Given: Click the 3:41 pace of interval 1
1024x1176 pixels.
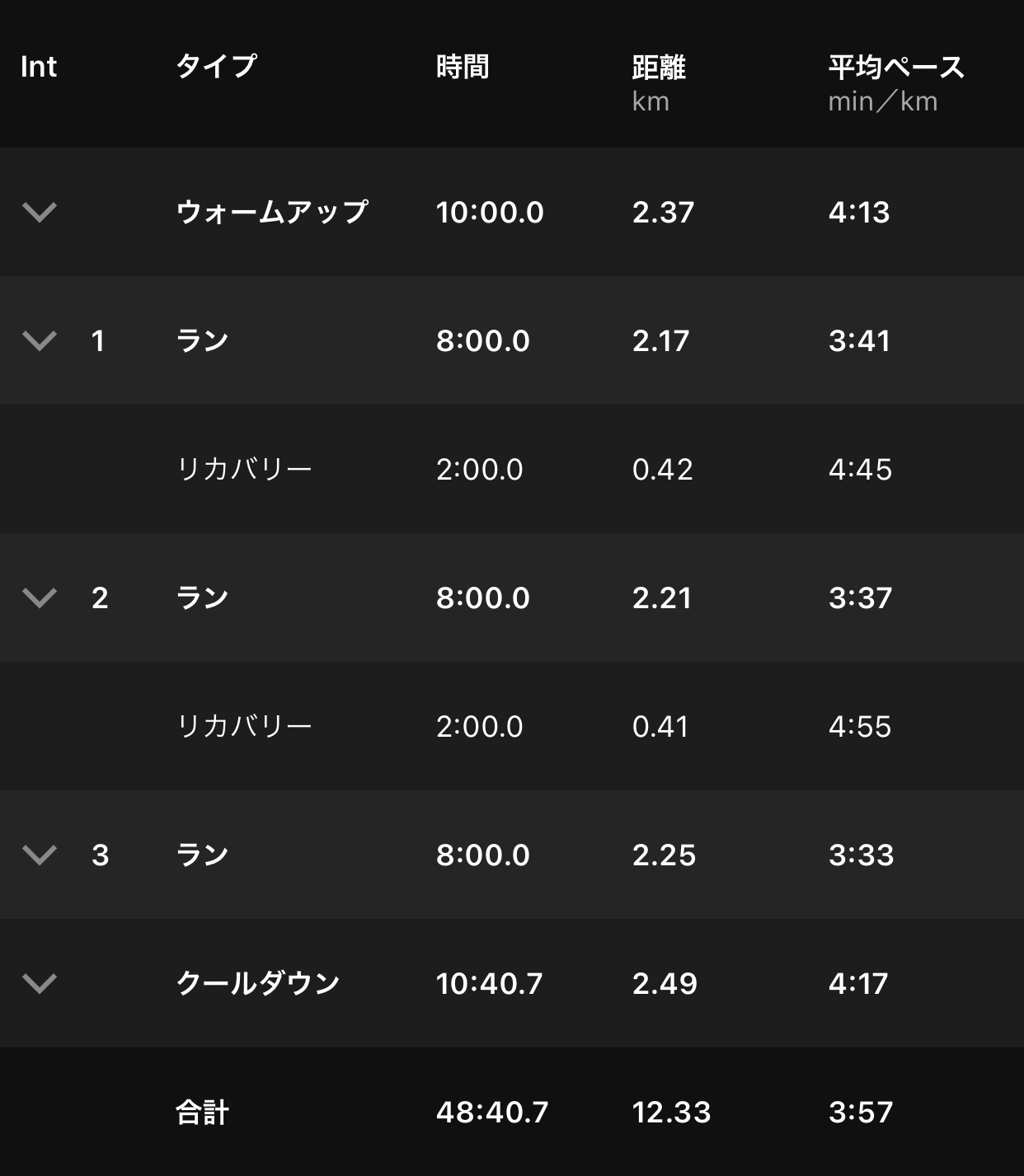Looking at the screenshot, I should (860, 340).
